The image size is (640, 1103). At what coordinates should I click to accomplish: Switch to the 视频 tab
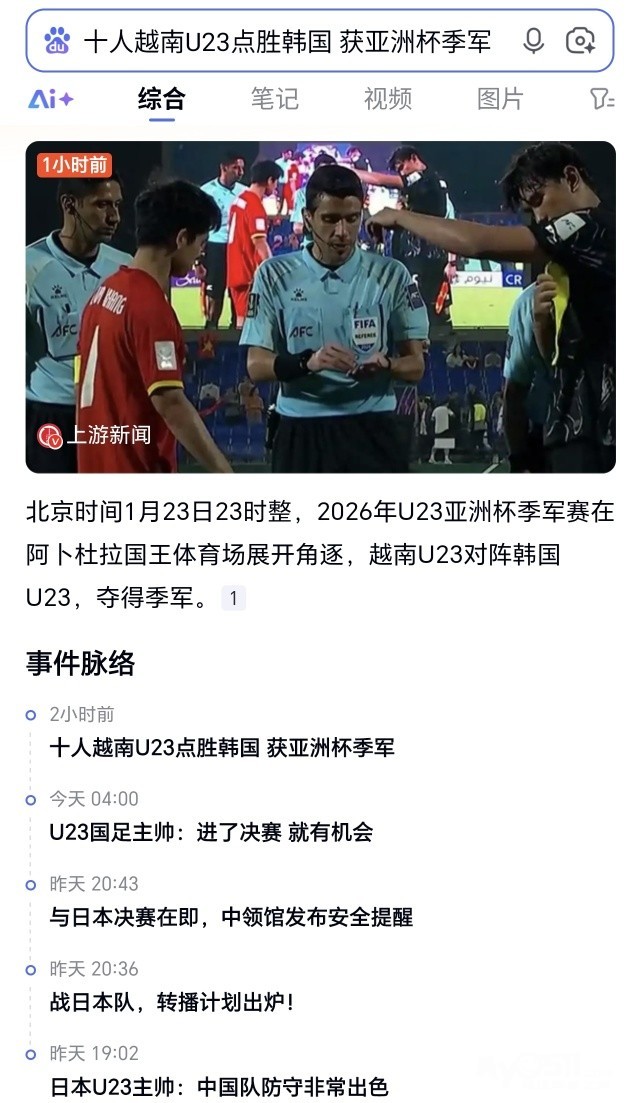click(387, 99)
